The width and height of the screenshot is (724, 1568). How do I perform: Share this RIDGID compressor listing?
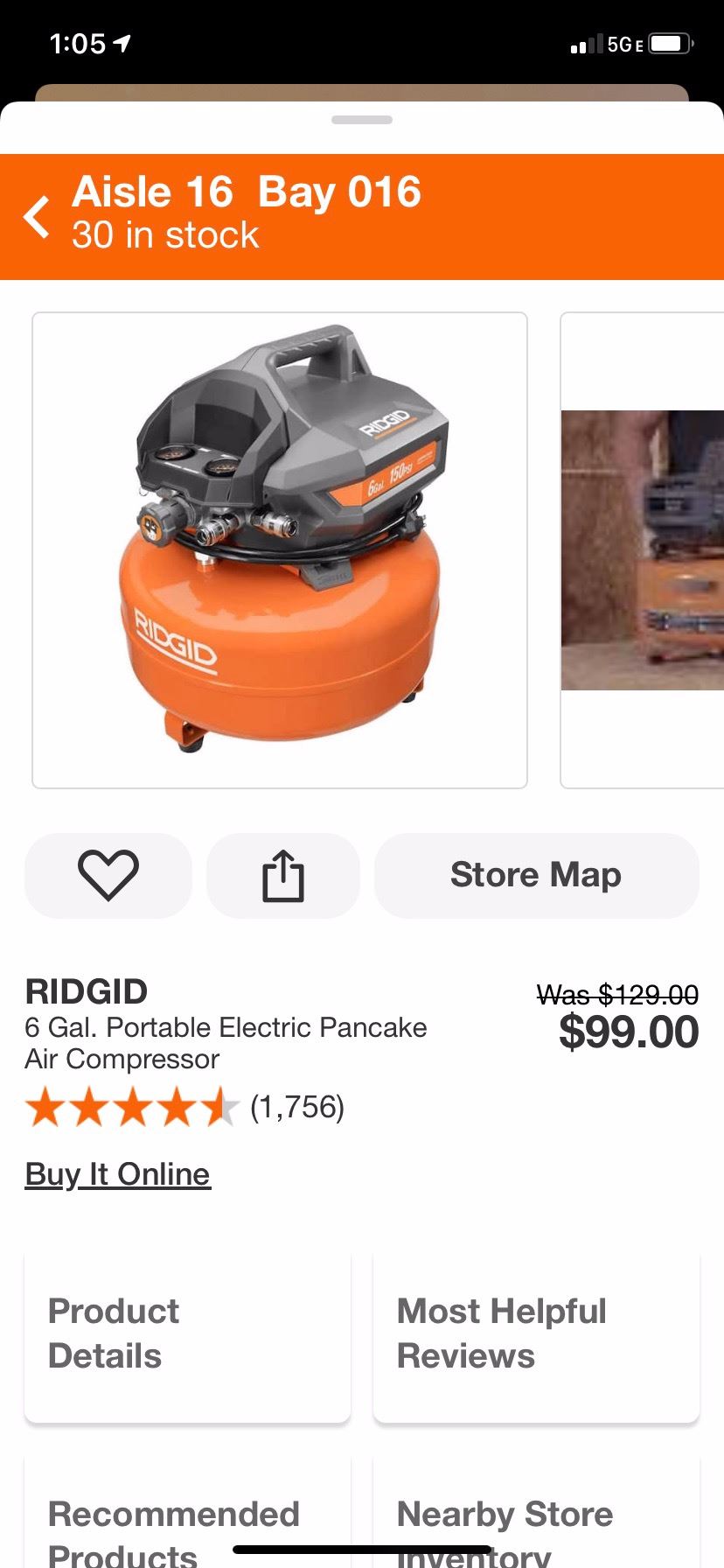[x=283, y=875]
